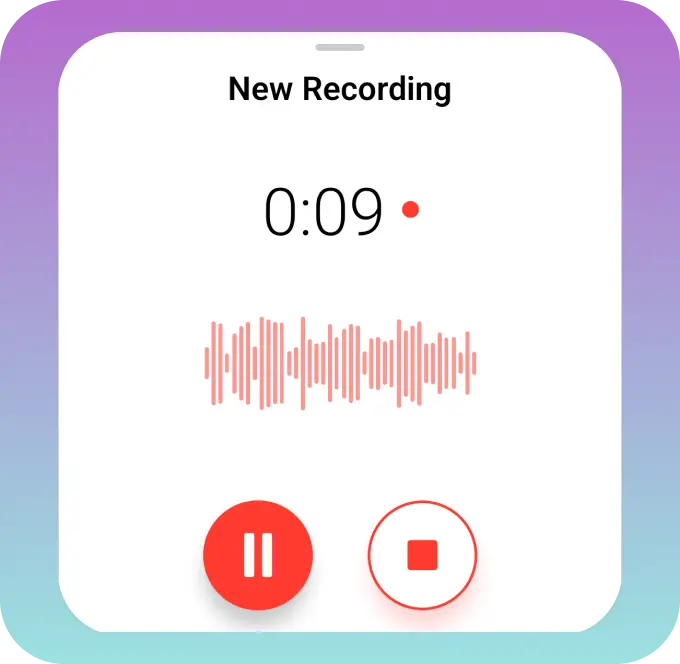Tap the sheet handle above New Recording
The height and width of the screenshot is (664, 680).
pyautogui.click(x=340, y=47)
